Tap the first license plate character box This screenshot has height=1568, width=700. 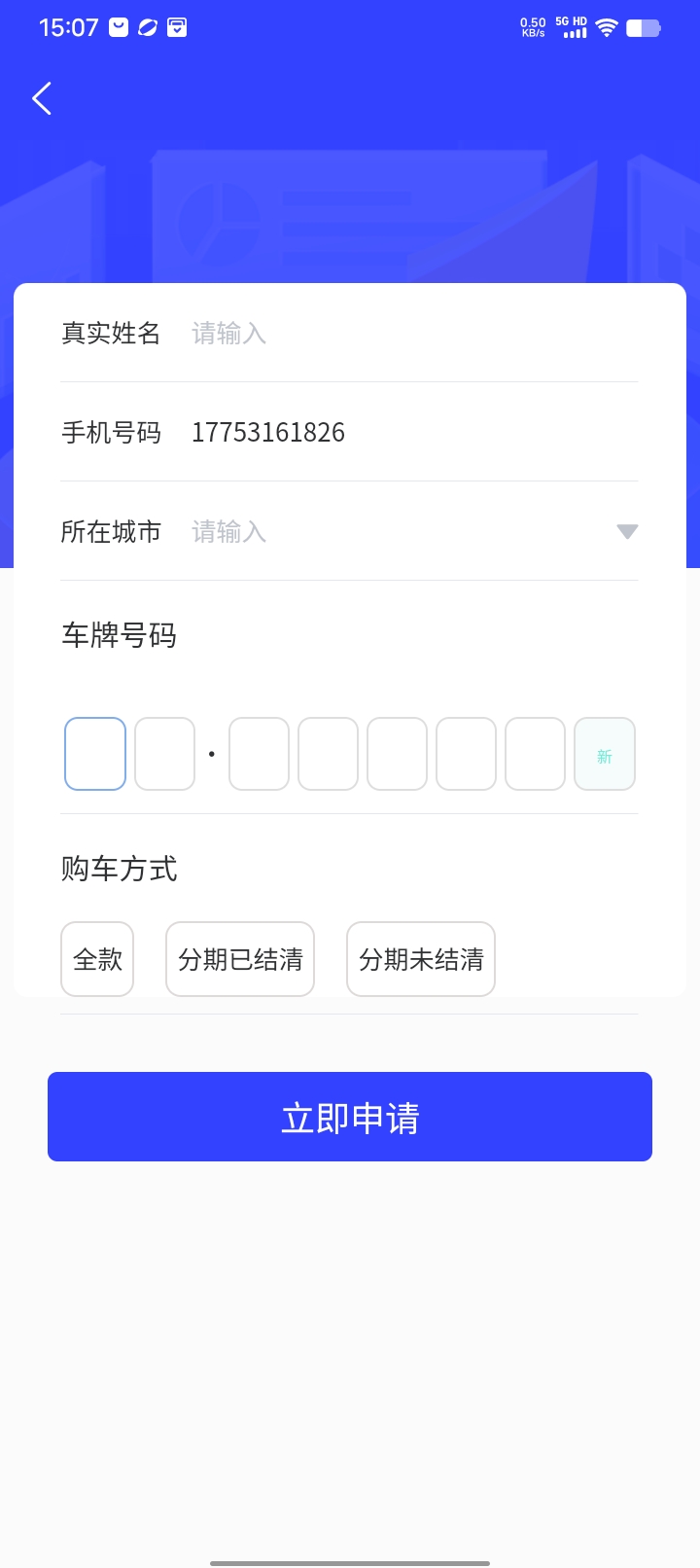94,754
